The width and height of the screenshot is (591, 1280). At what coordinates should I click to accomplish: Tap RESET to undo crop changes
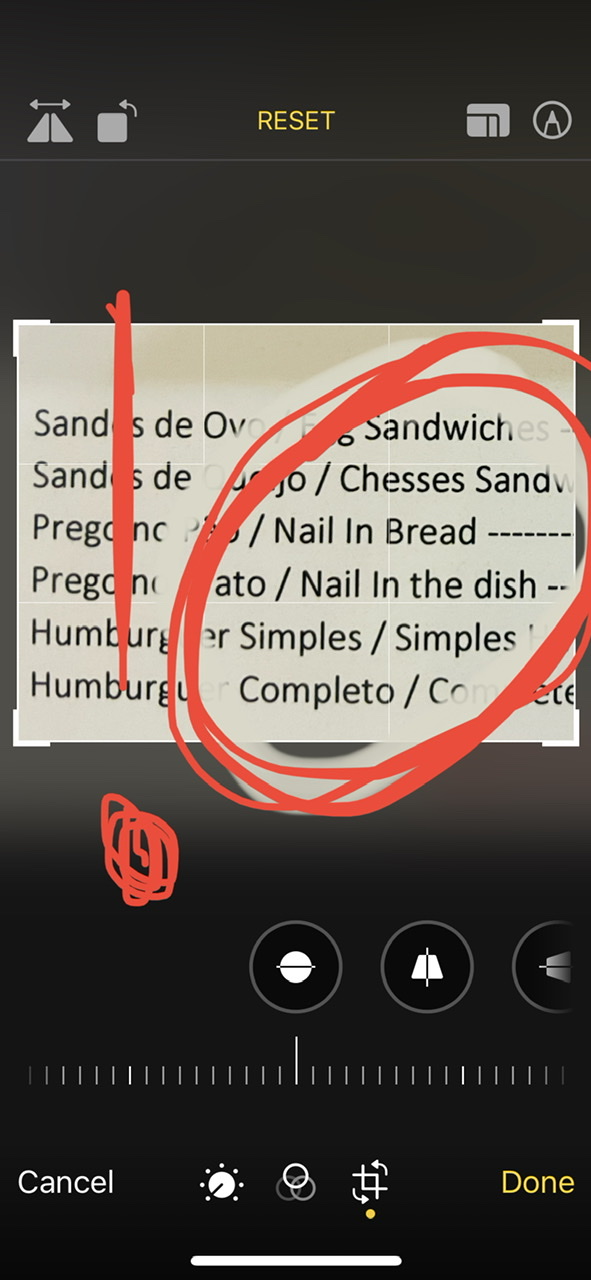tap(296, 121)
